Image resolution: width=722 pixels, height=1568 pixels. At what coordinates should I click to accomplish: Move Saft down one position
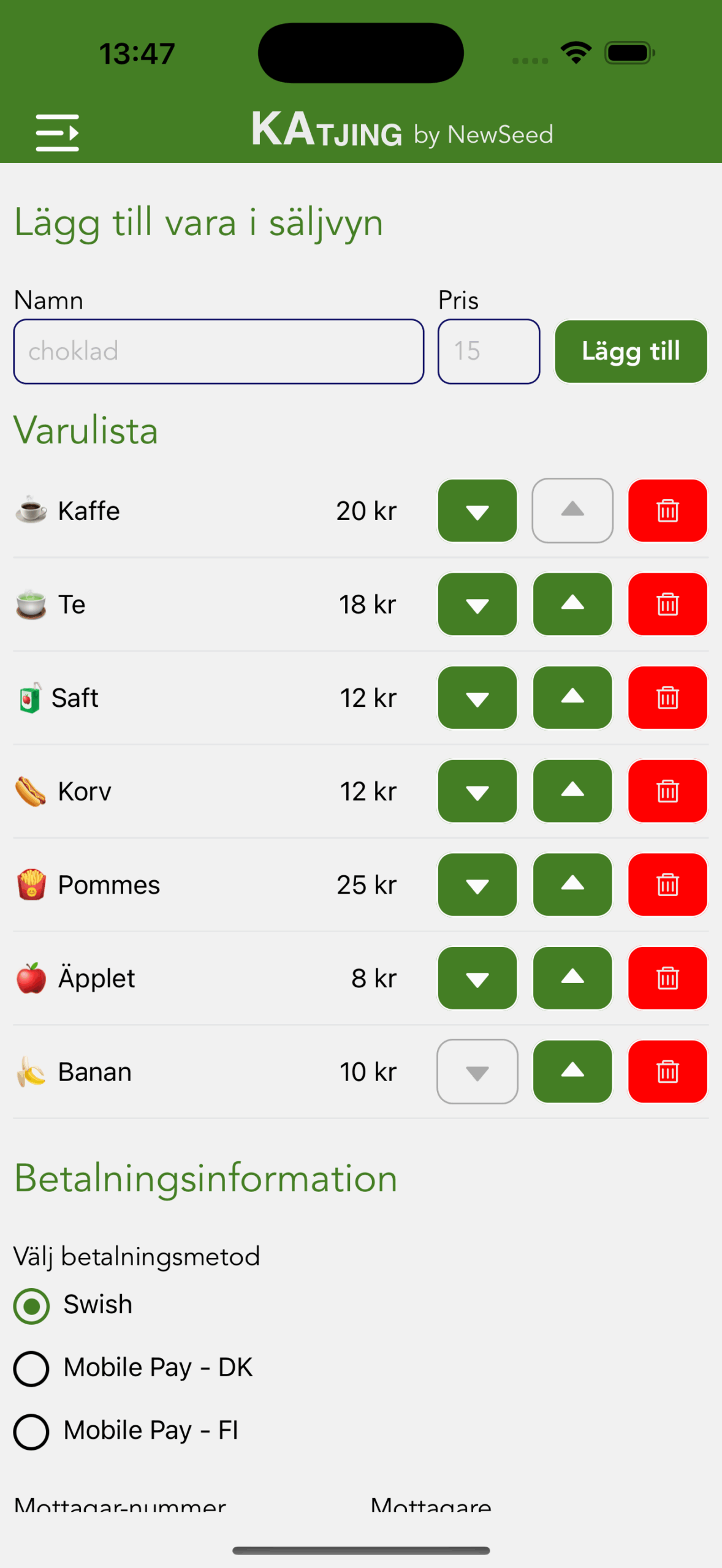click(x=477, y=698)
